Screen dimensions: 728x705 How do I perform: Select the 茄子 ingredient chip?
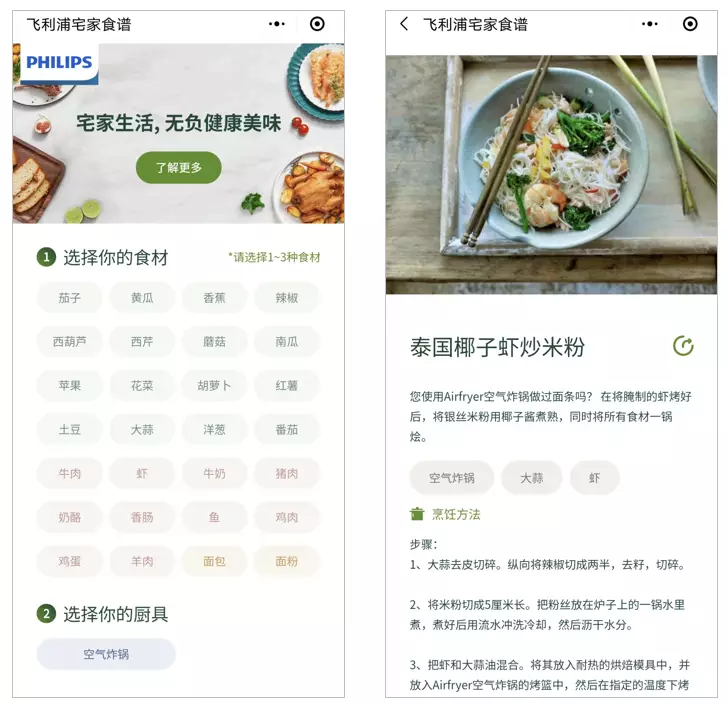[69, 298]
